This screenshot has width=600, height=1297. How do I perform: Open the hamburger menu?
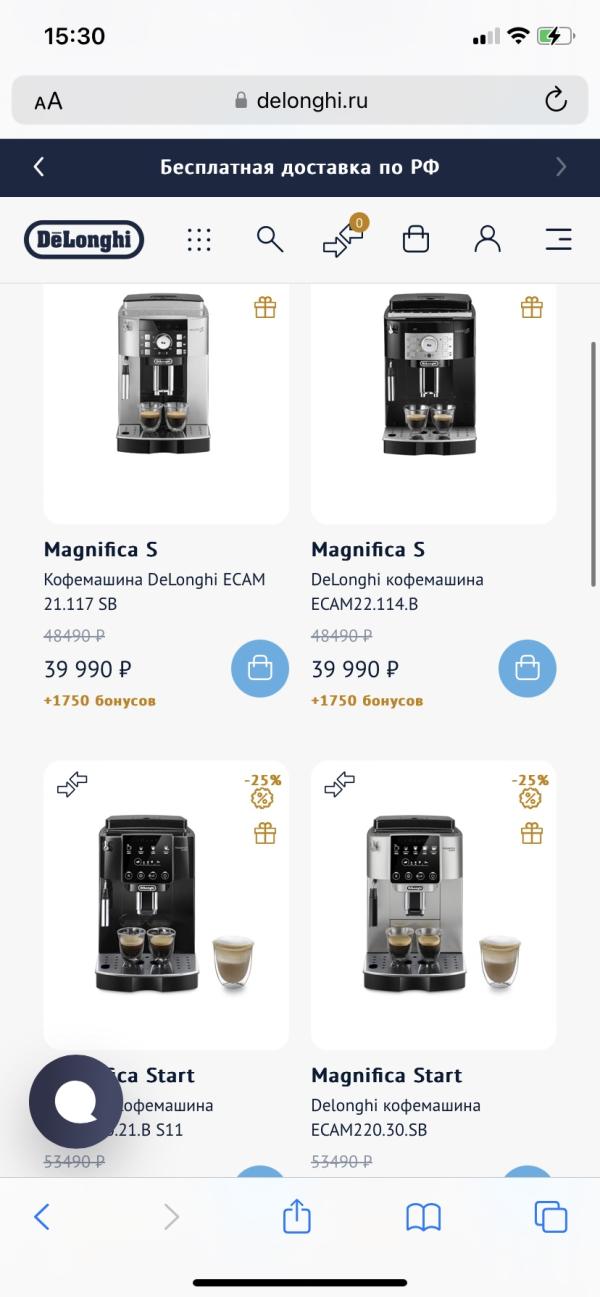point(558,239)
